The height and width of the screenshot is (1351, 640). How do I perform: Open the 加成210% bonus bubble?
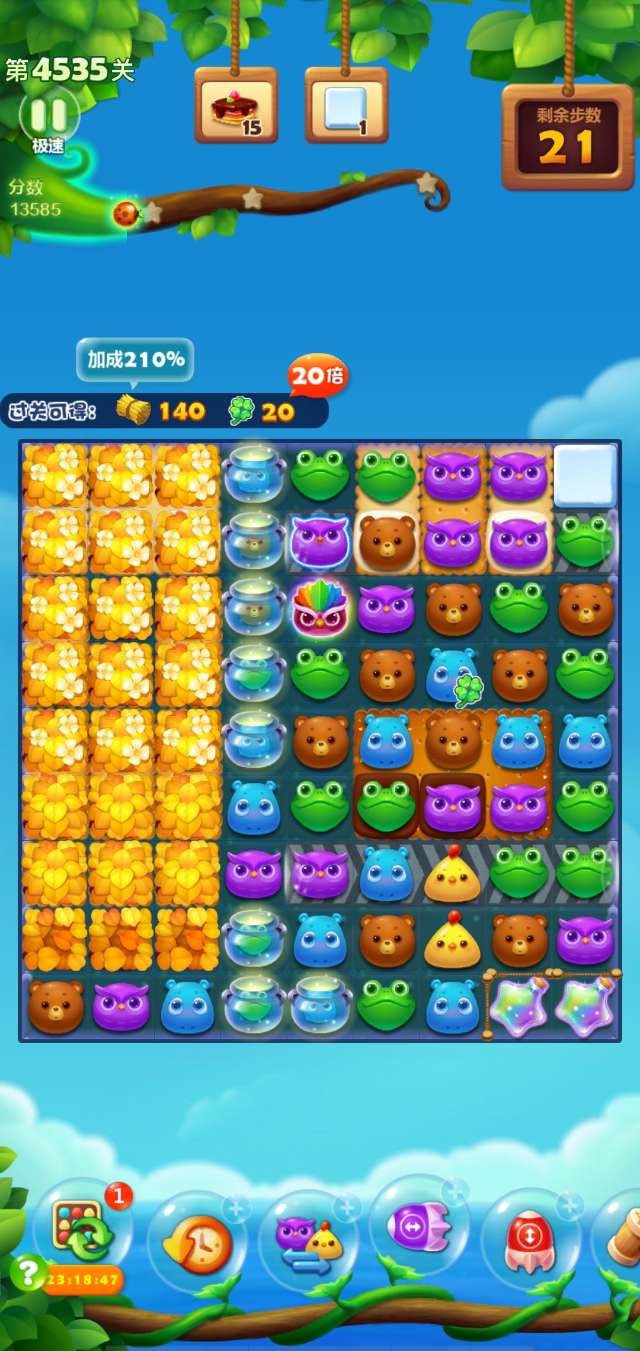point(135,360)
